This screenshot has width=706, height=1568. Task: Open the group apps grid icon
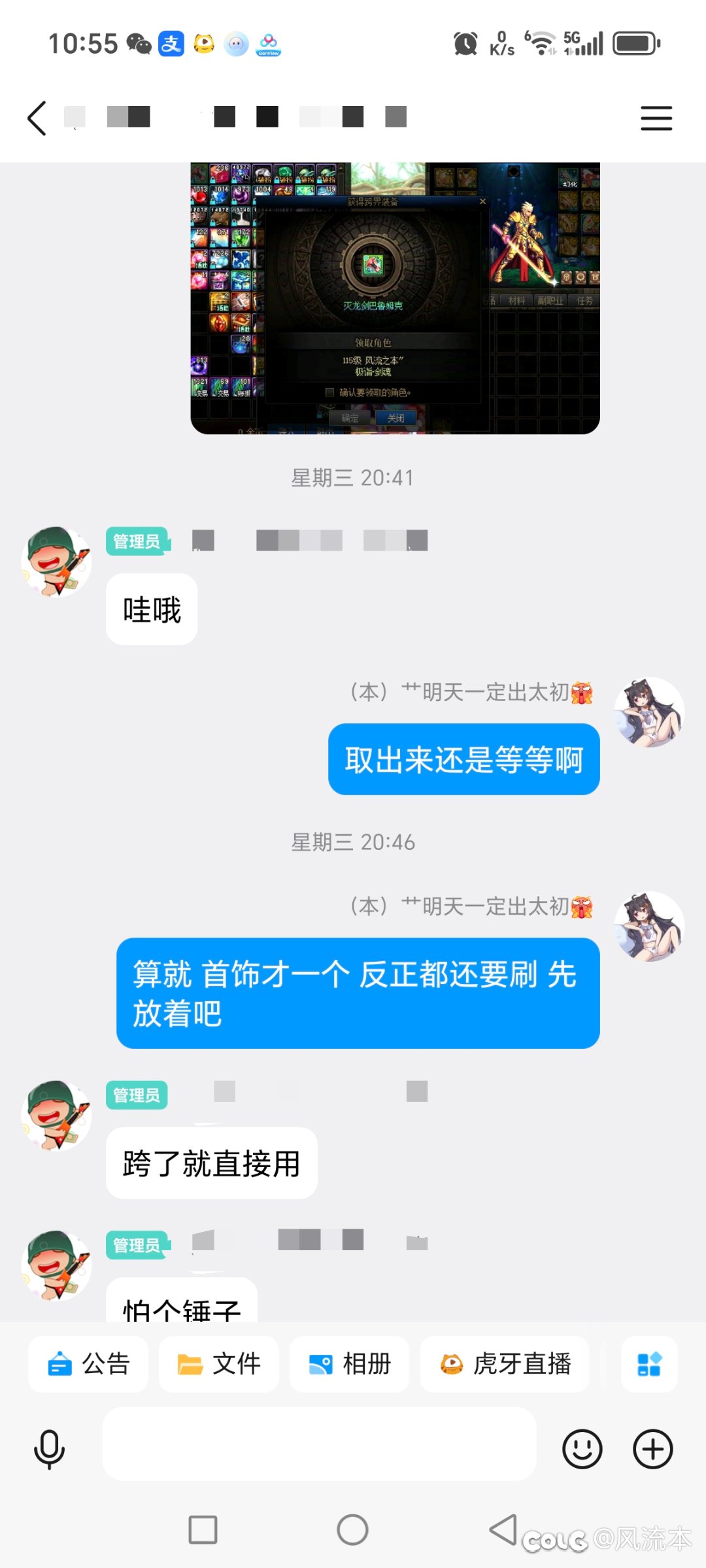648,1365
